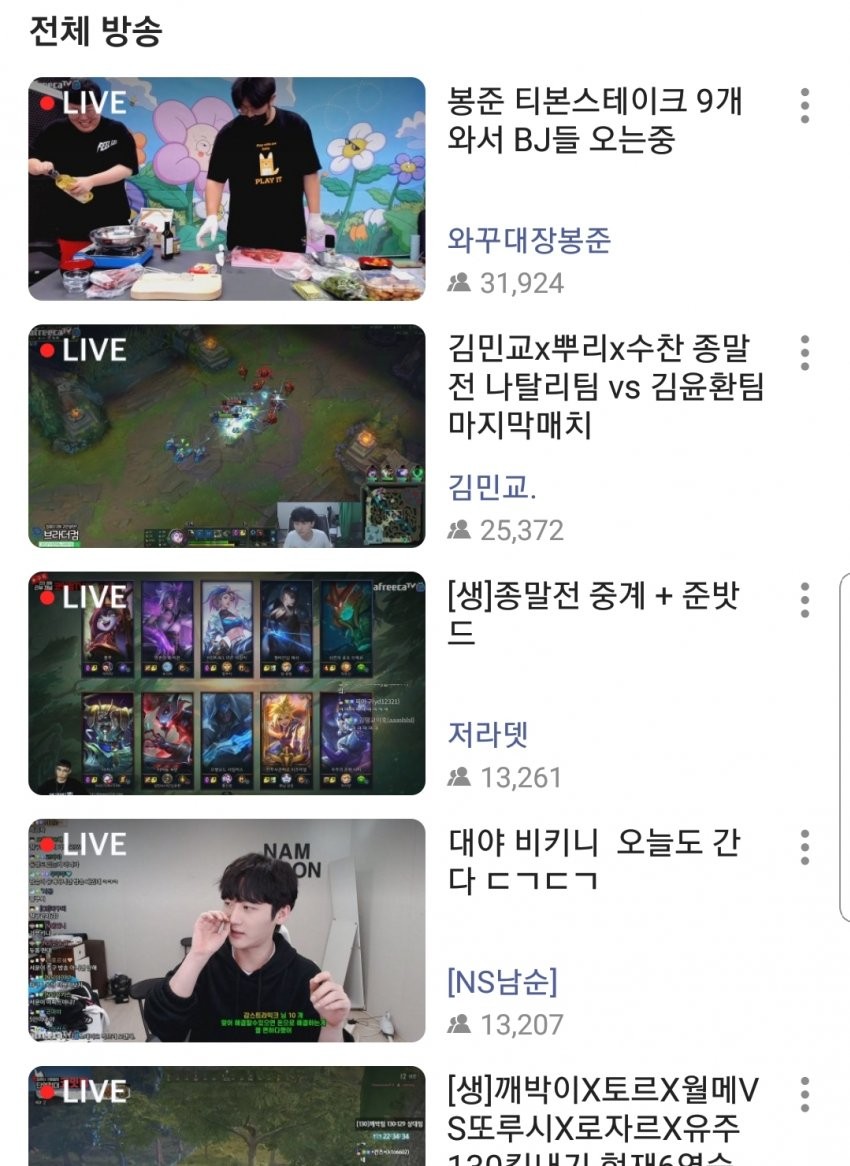Screen dimensions: 850x1166
Task: Visit channel 와꾸대장봉준
Action: tap(529, 241)
